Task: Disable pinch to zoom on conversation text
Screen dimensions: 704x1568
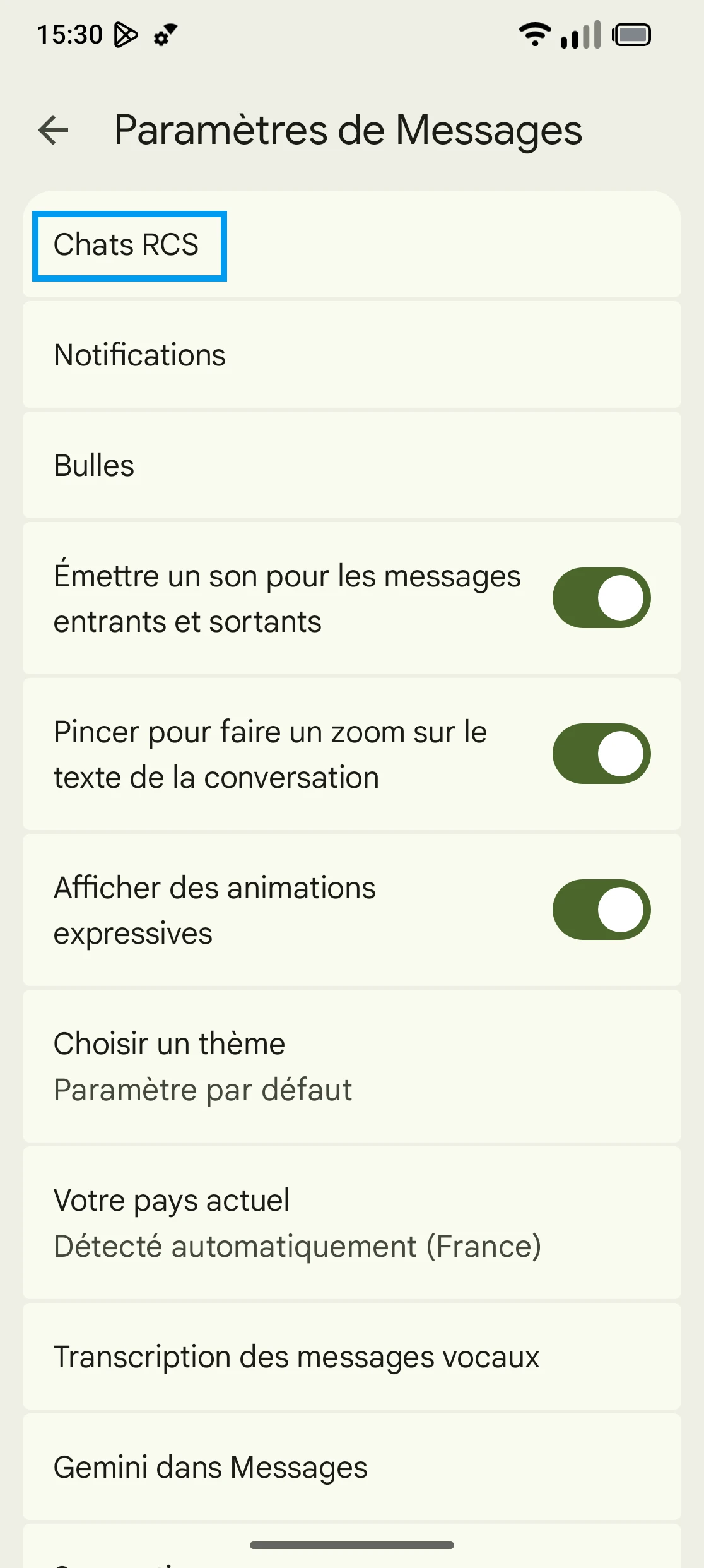Action: (x=601, y=754)
